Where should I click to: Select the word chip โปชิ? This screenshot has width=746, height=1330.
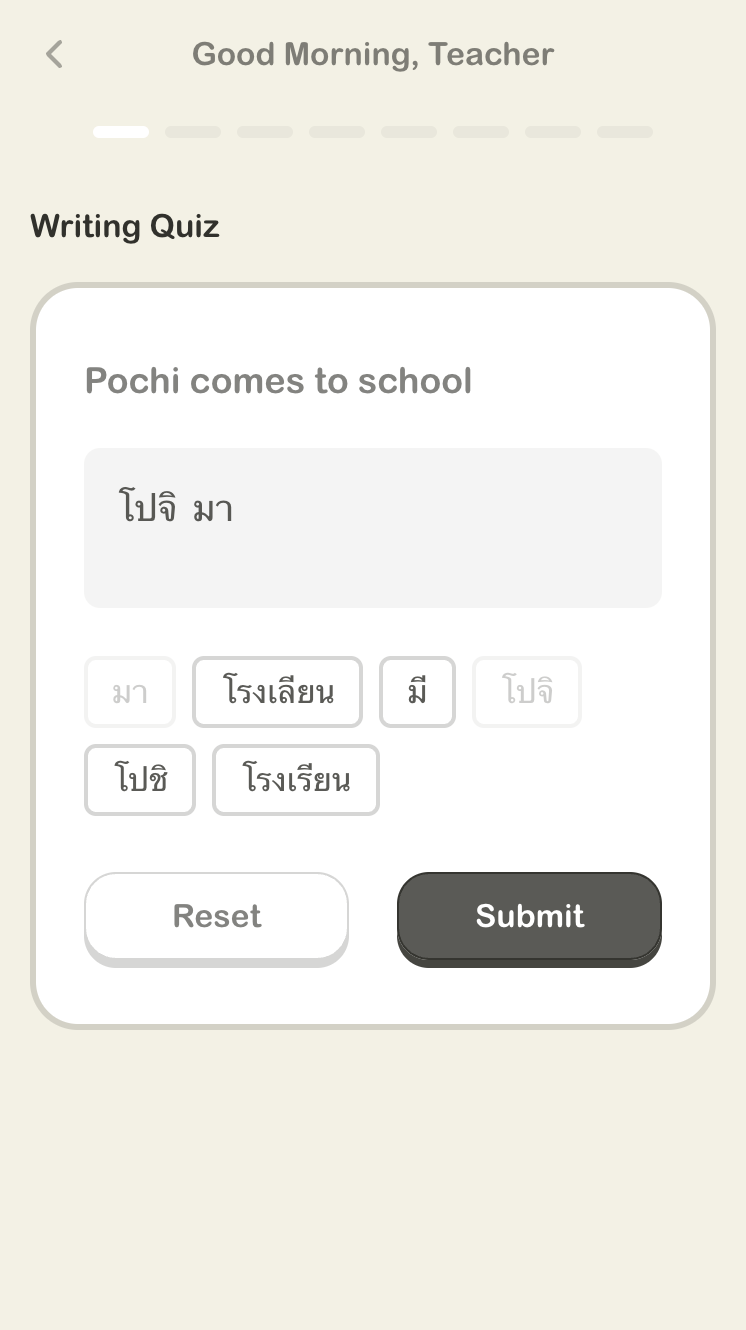pos(140,780)
